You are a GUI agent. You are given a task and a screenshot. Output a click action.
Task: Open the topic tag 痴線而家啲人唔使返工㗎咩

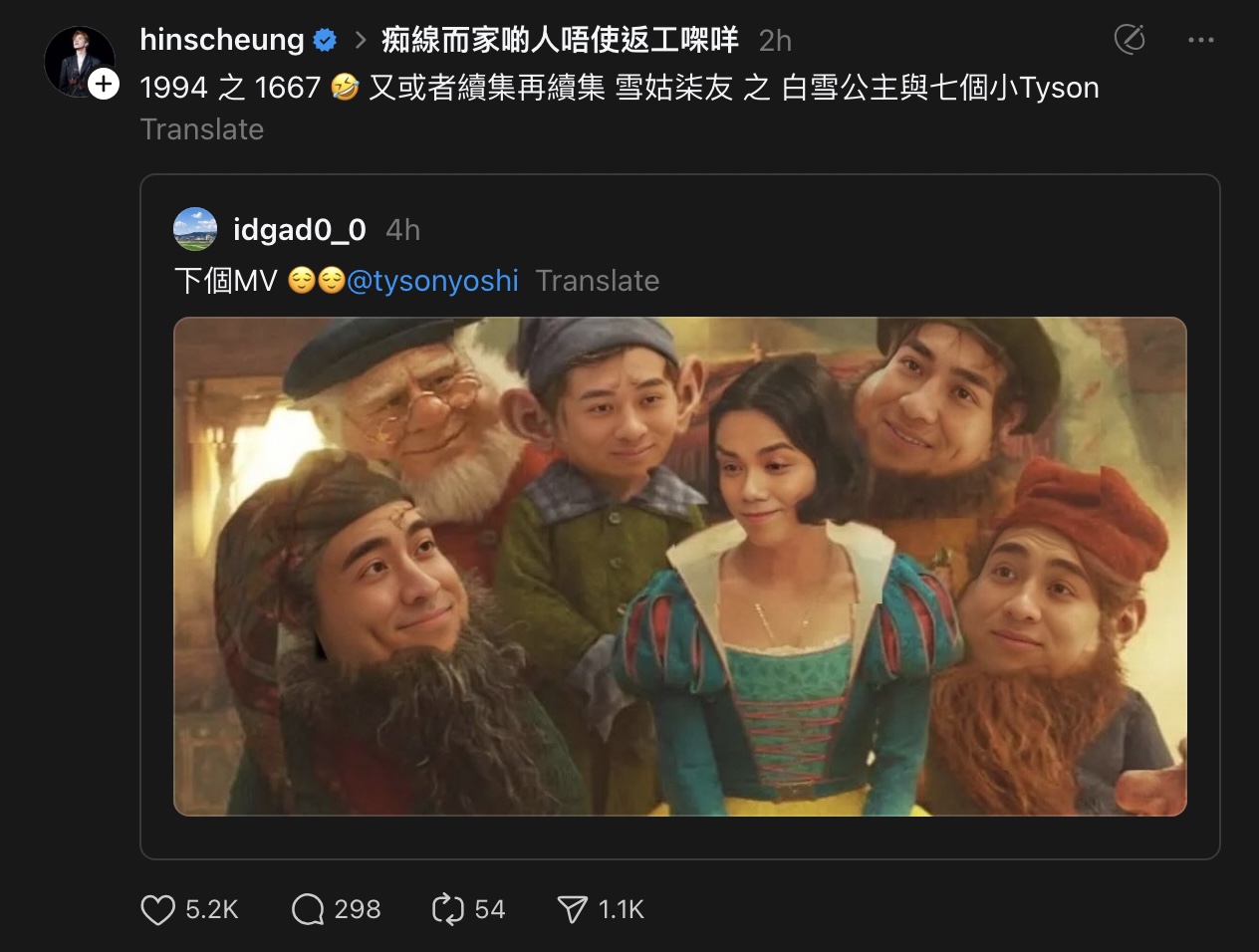pyautogui.click(x=560, y=40)
